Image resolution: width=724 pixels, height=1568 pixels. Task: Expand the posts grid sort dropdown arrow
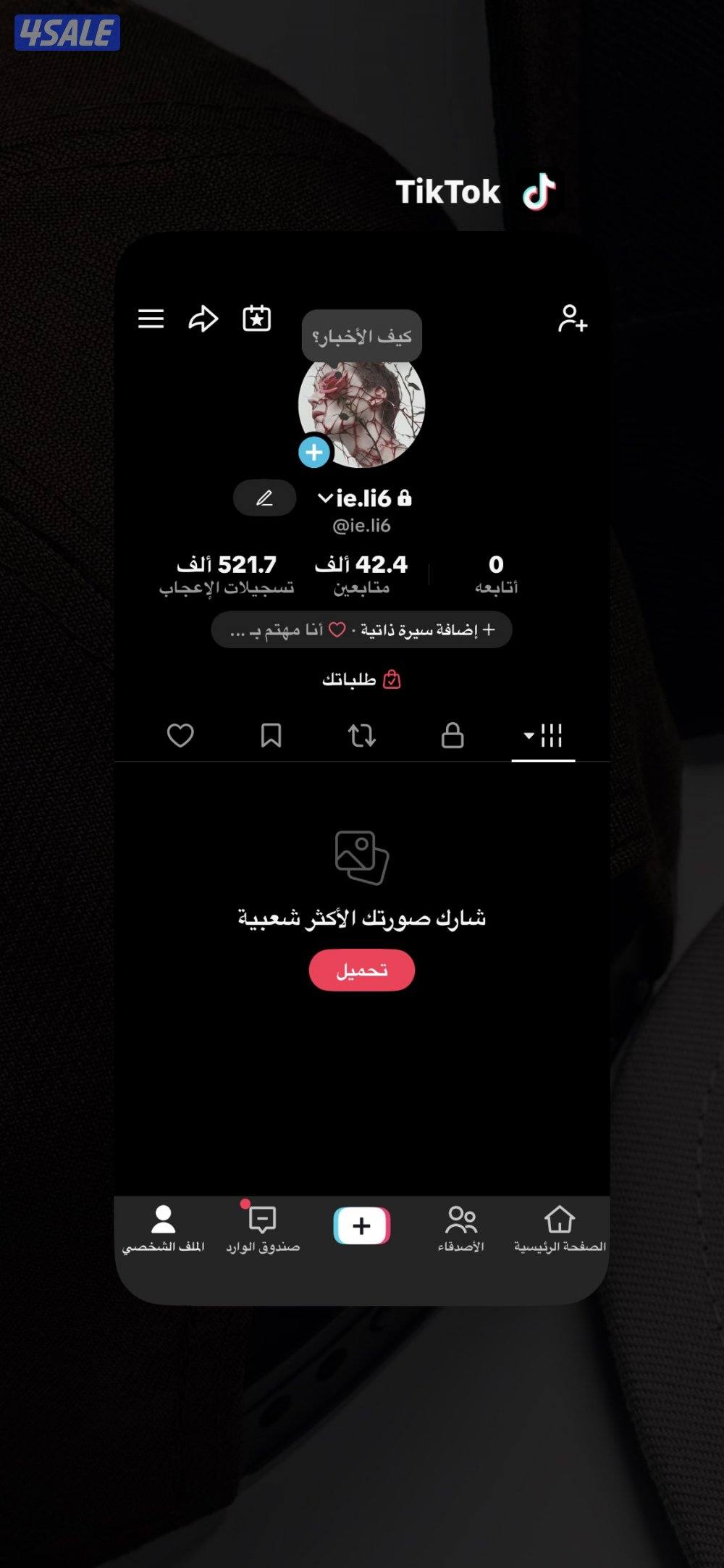click(x=528, y=736)
